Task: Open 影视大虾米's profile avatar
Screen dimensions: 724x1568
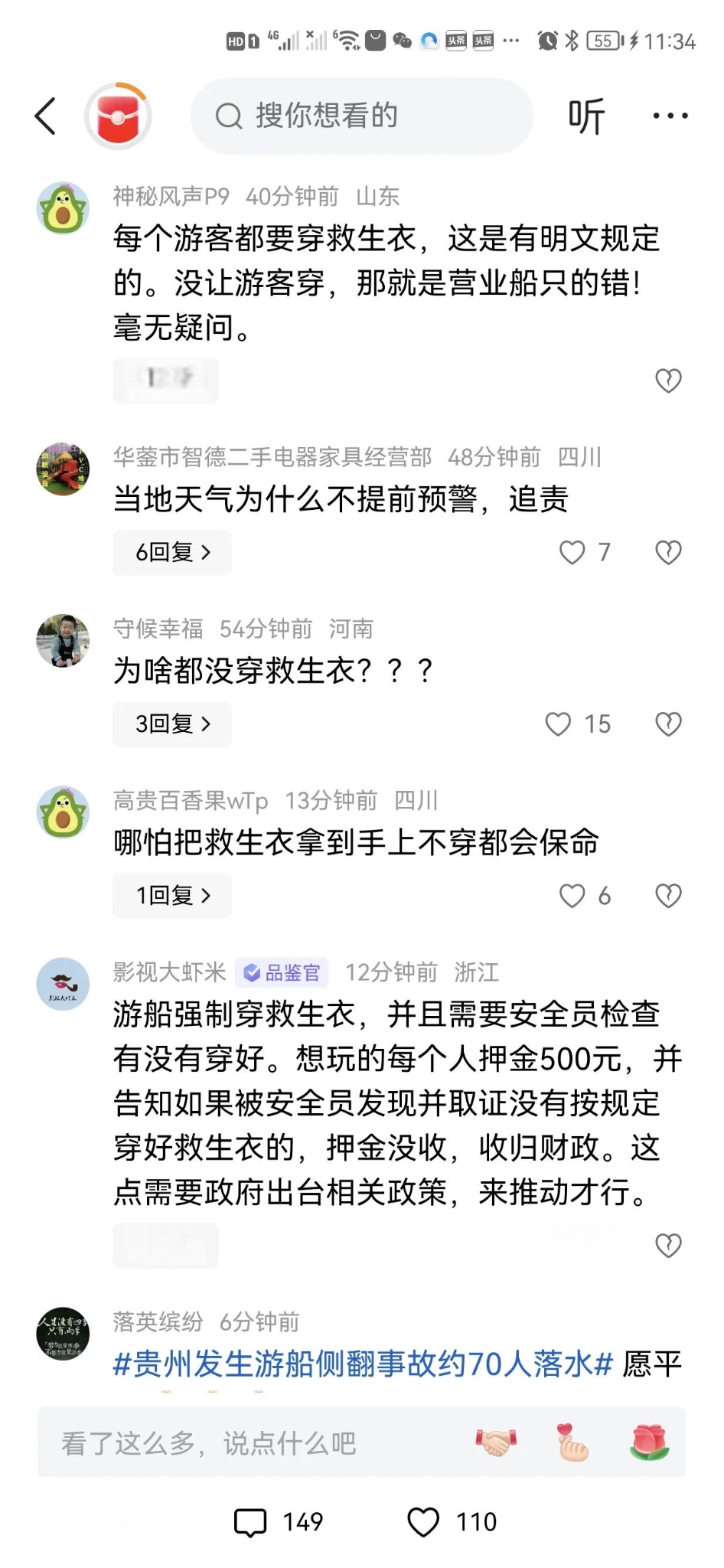Action: point(63,984)
